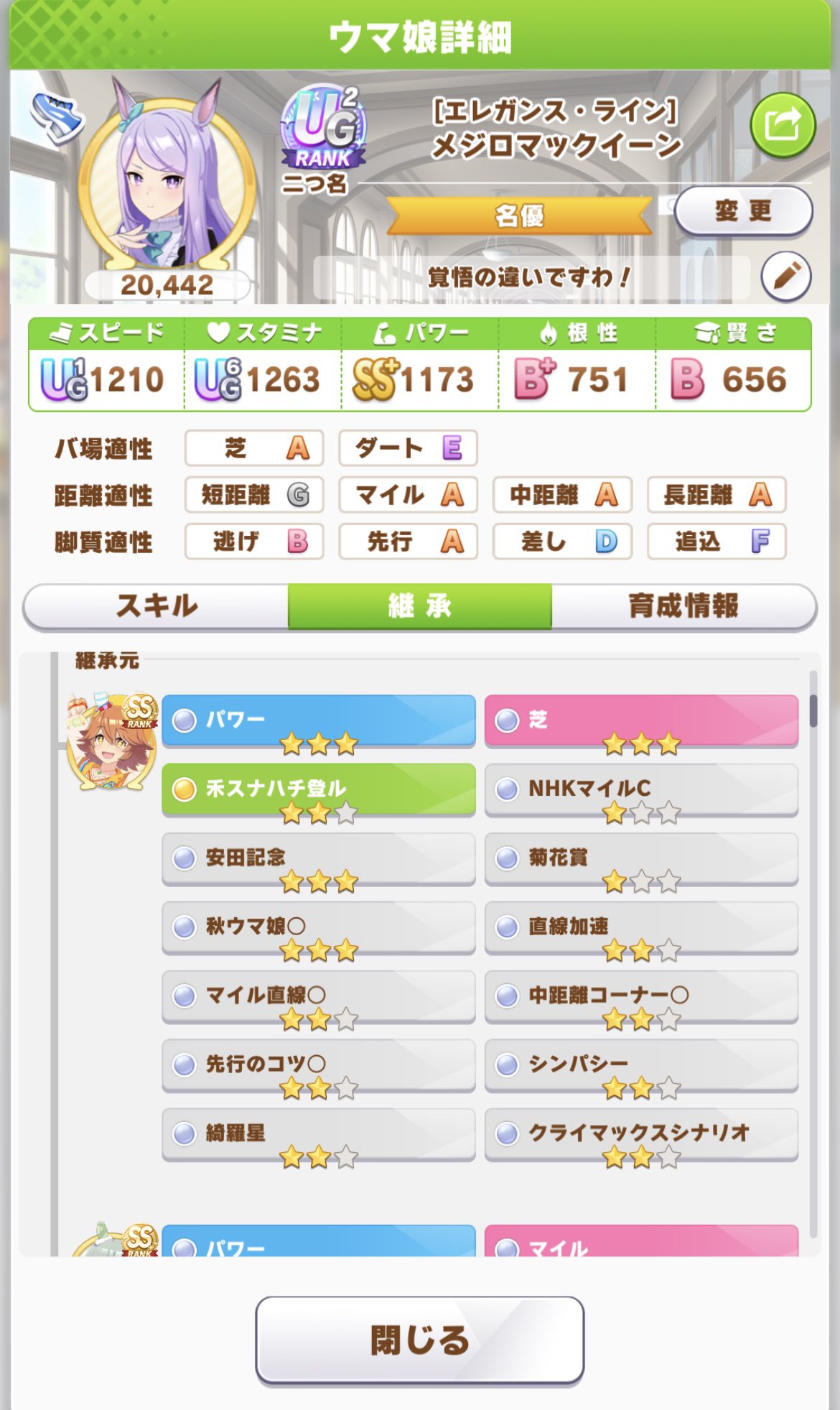The image size is (840, 1410).
Task: Tap the シンパシー factor
Action: tap(640, 1065)
